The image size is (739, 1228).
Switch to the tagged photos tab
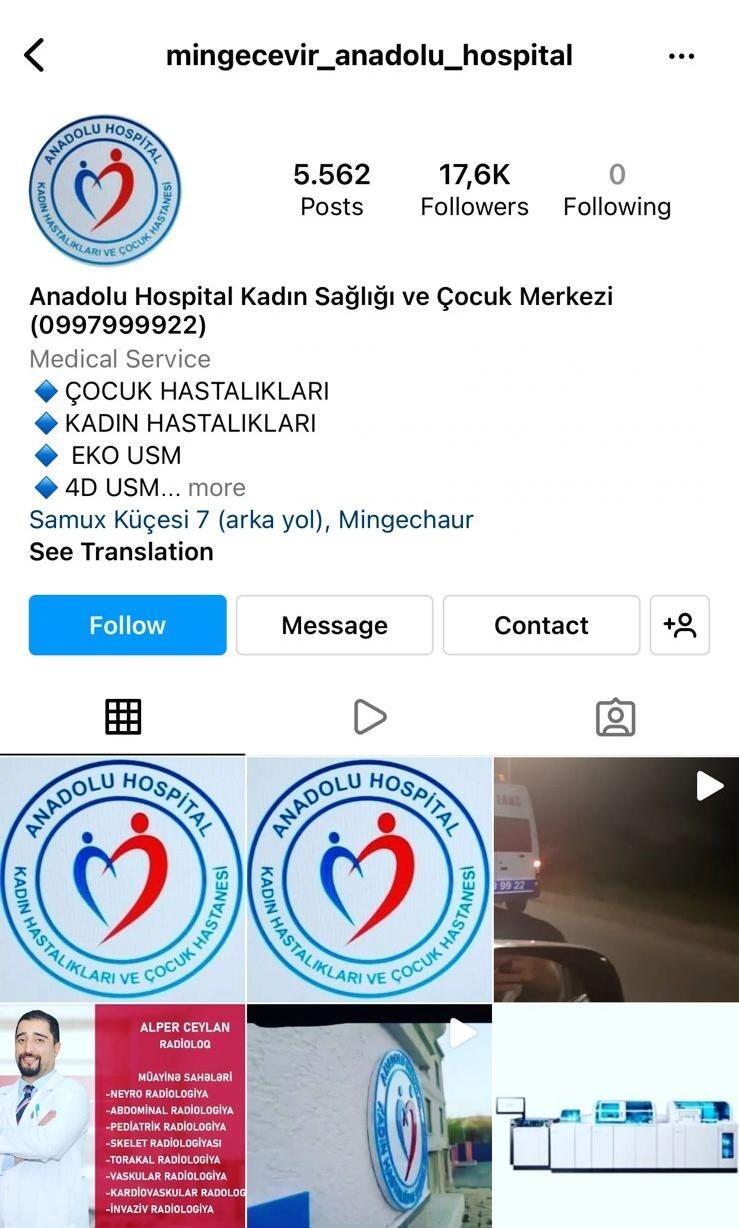pyautogui.click(x=615, y=717)
